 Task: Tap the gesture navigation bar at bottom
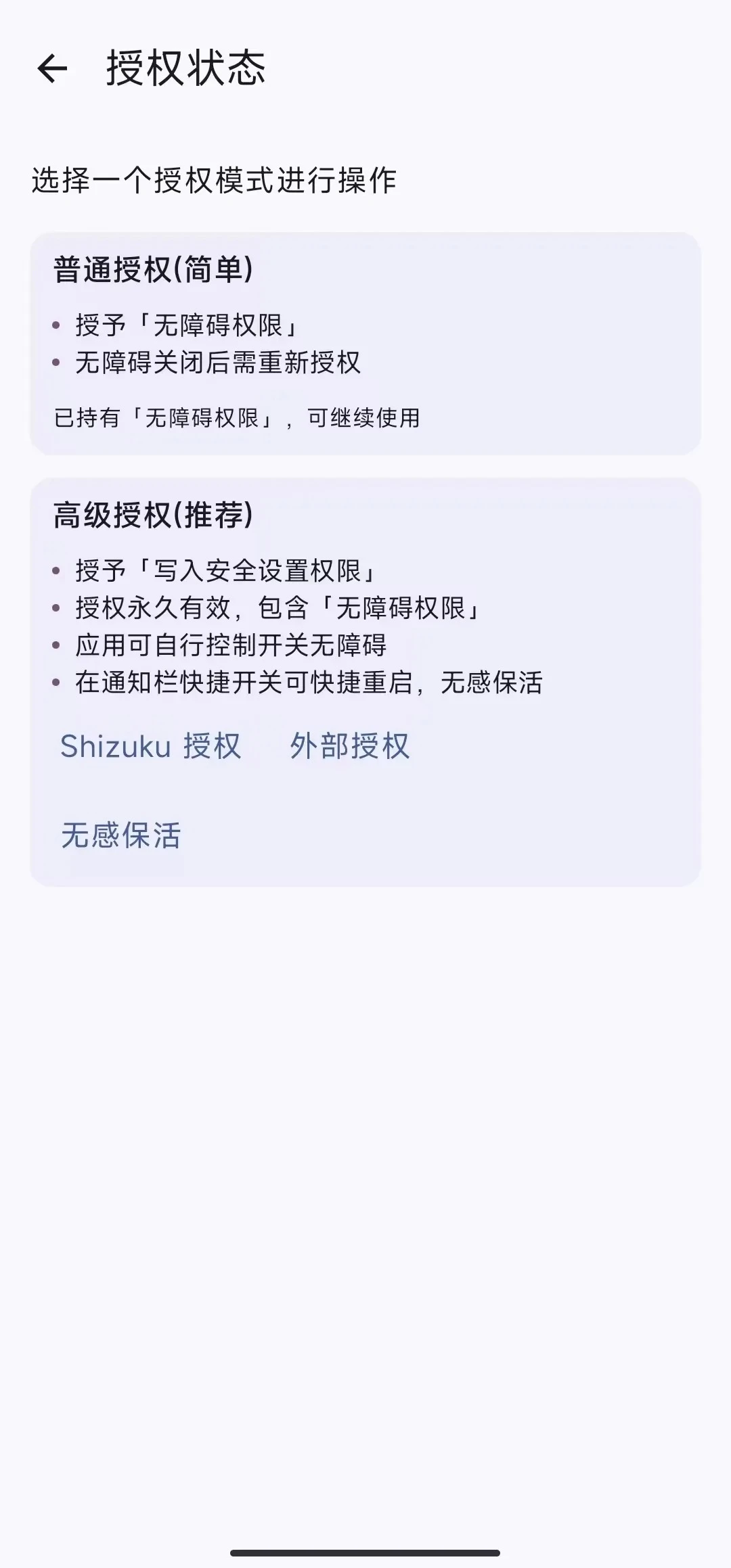[365, 1552]
